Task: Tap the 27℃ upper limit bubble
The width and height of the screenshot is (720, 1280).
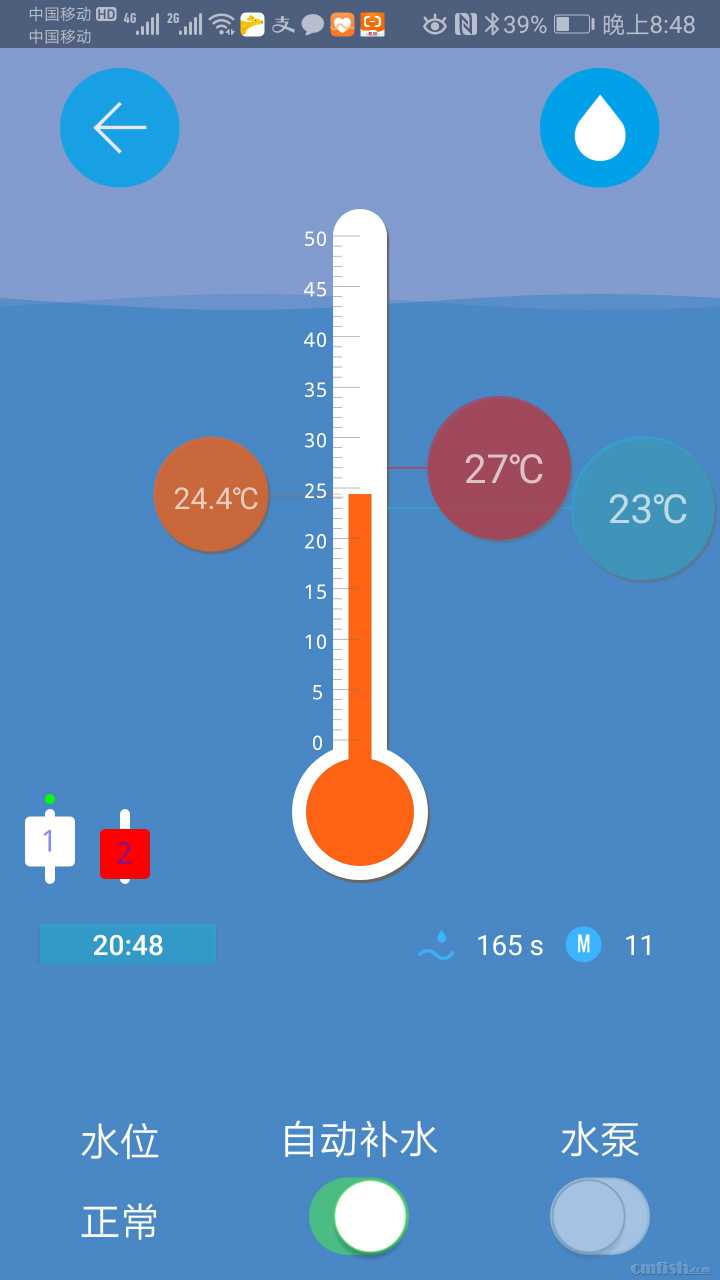Action: pyautogui.click(x=499, y=468)
